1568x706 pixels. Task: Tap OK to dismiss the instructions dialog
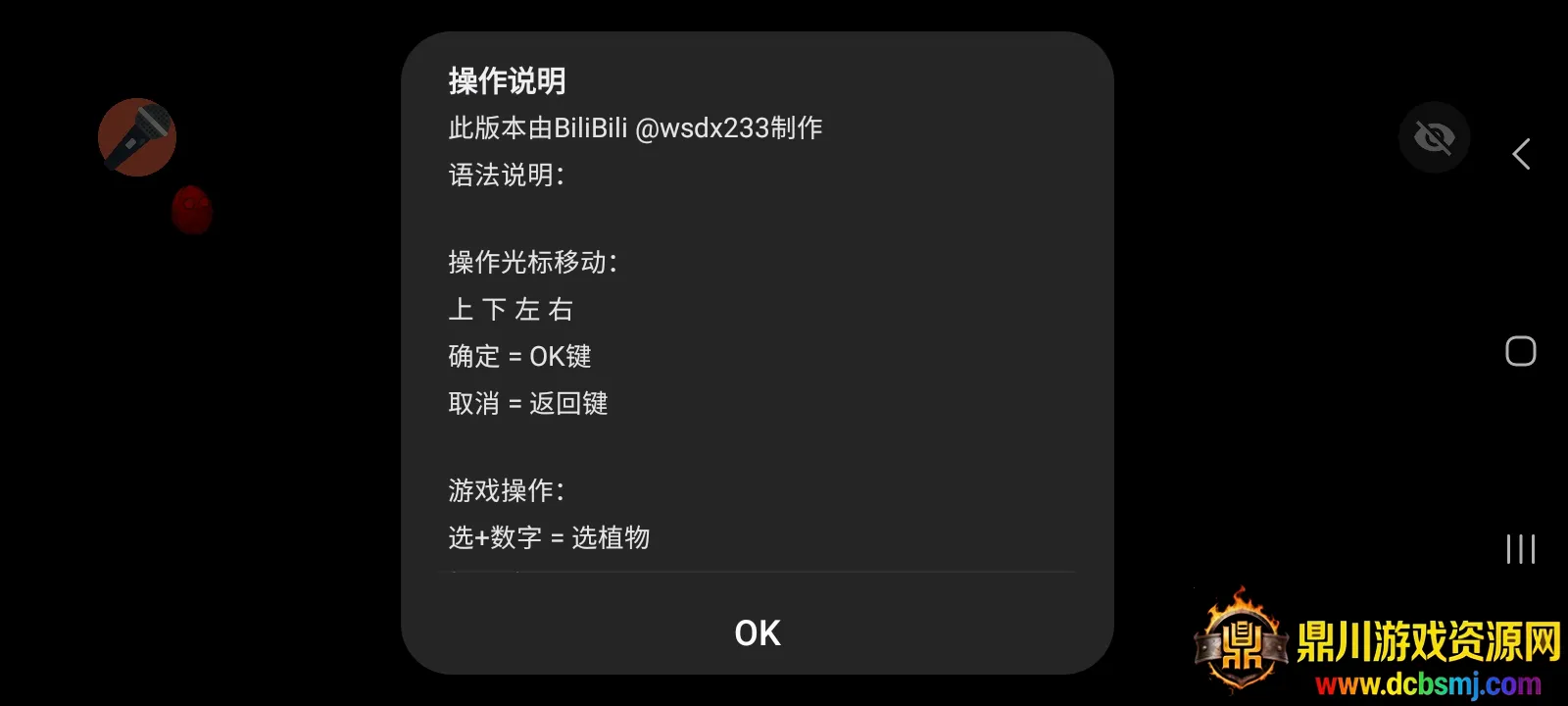757,633
